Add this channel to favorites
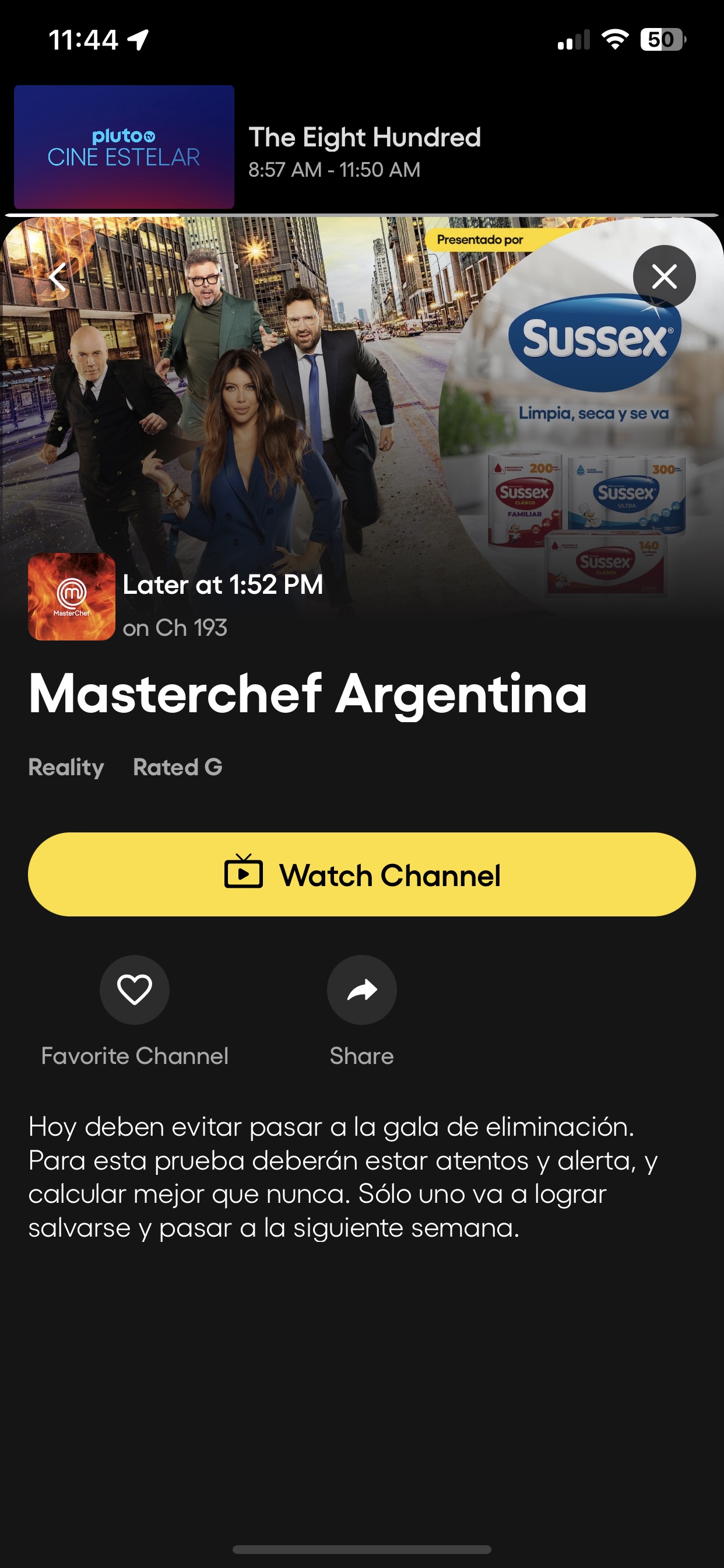724x1568 pixels. click(x=135, y=990)
